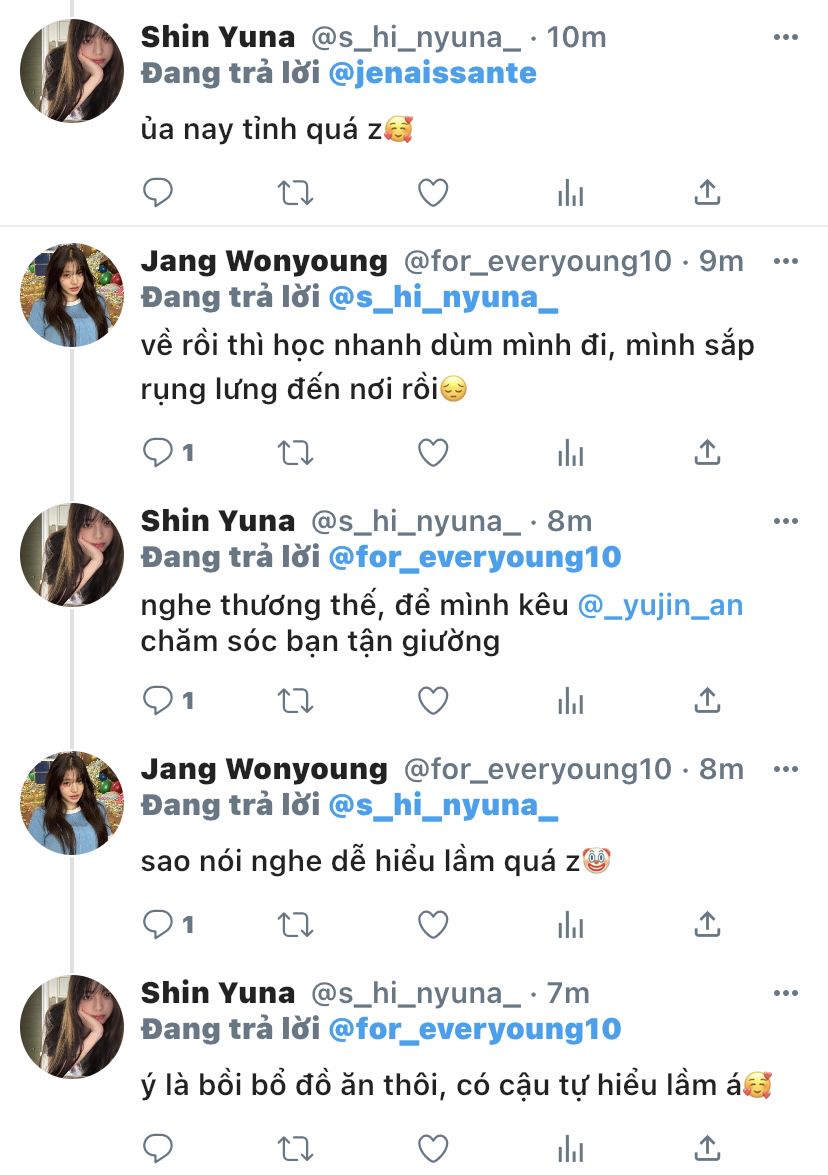
Task: Reply to Shin Yuna's "nghe thương thế" tweet
Action: 158,701
